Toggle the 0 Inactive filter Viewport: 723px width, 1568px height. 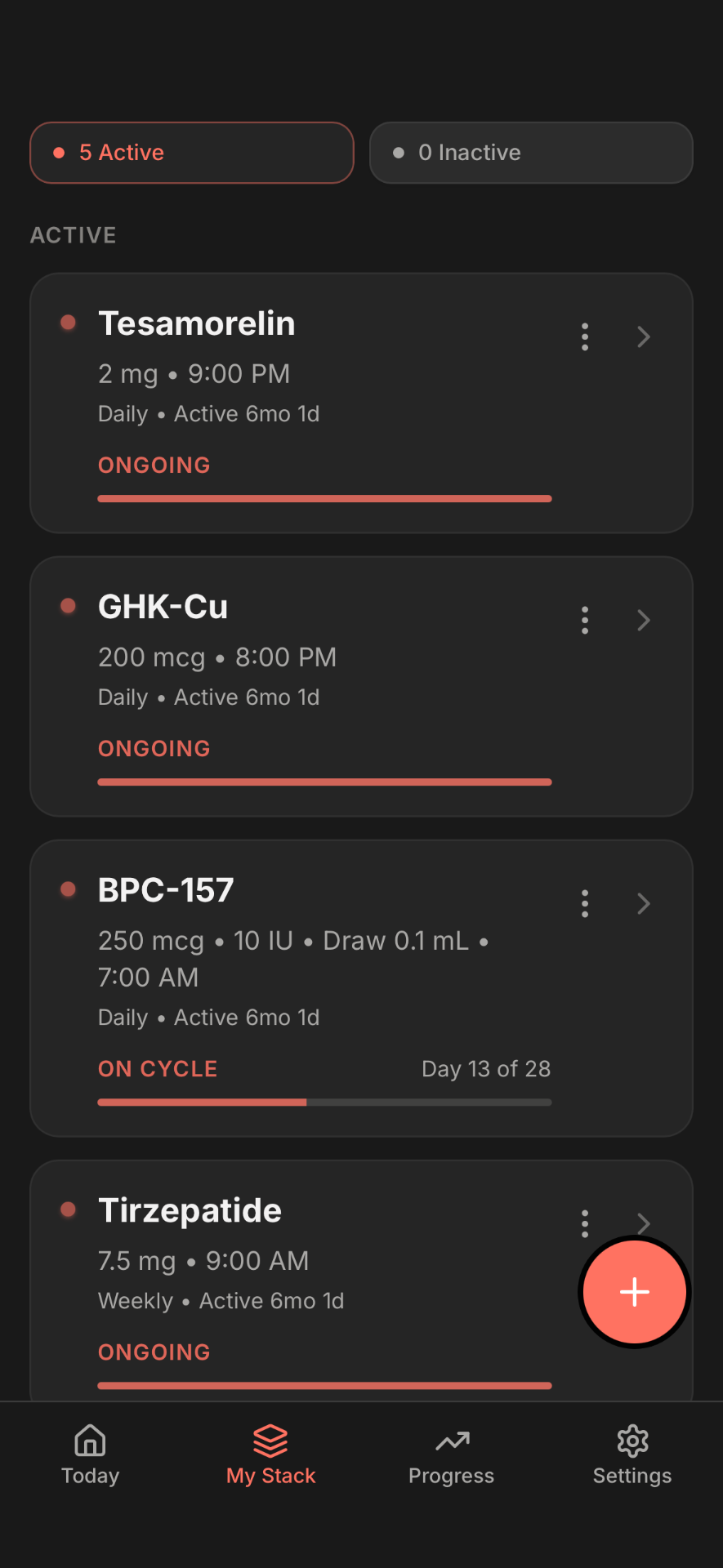pyautogui.click(x=531, y=153)
